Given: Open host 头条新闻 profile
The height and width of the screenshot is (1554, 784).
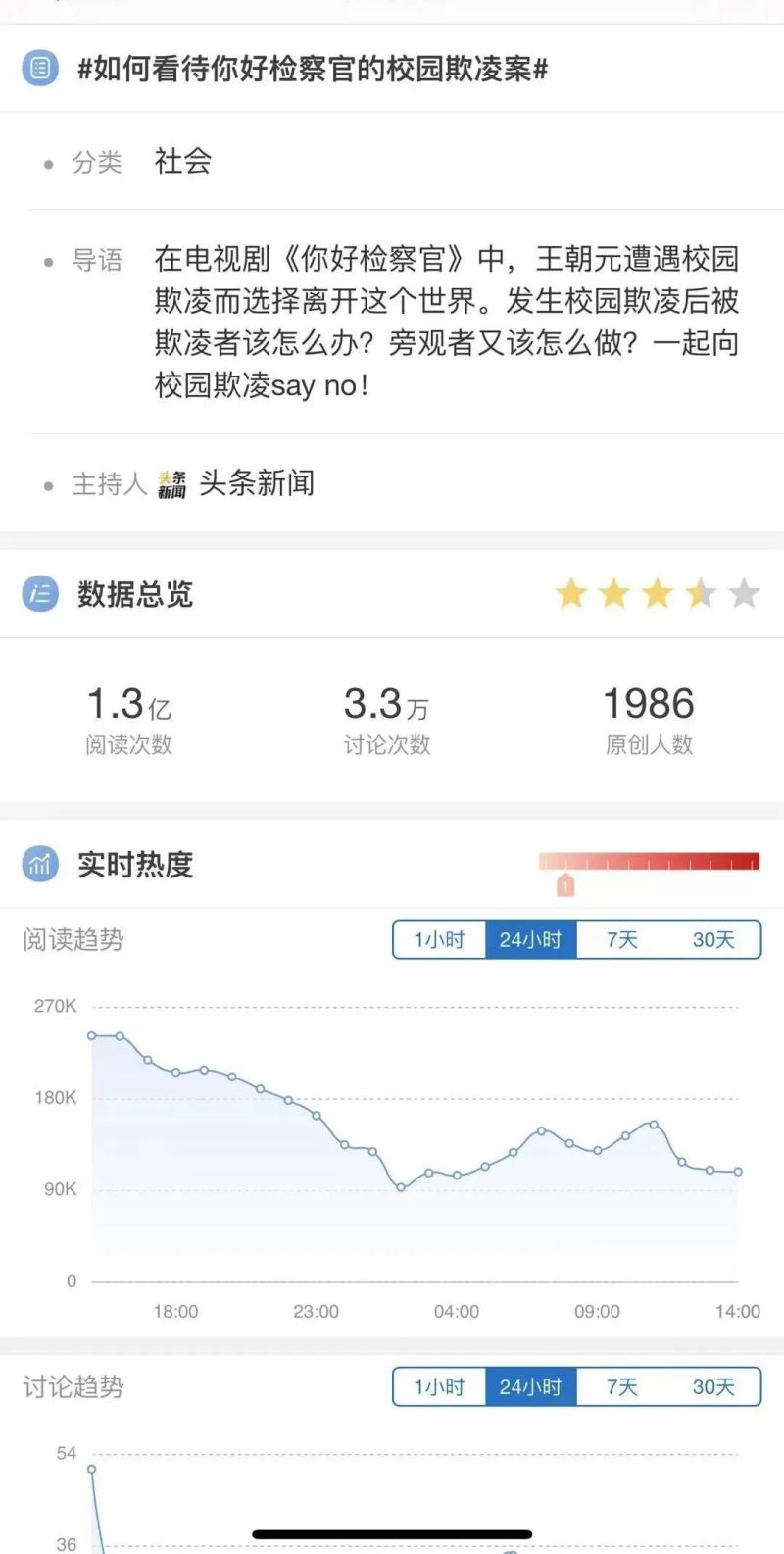Looking at the screenshot, I should point(236,483).
